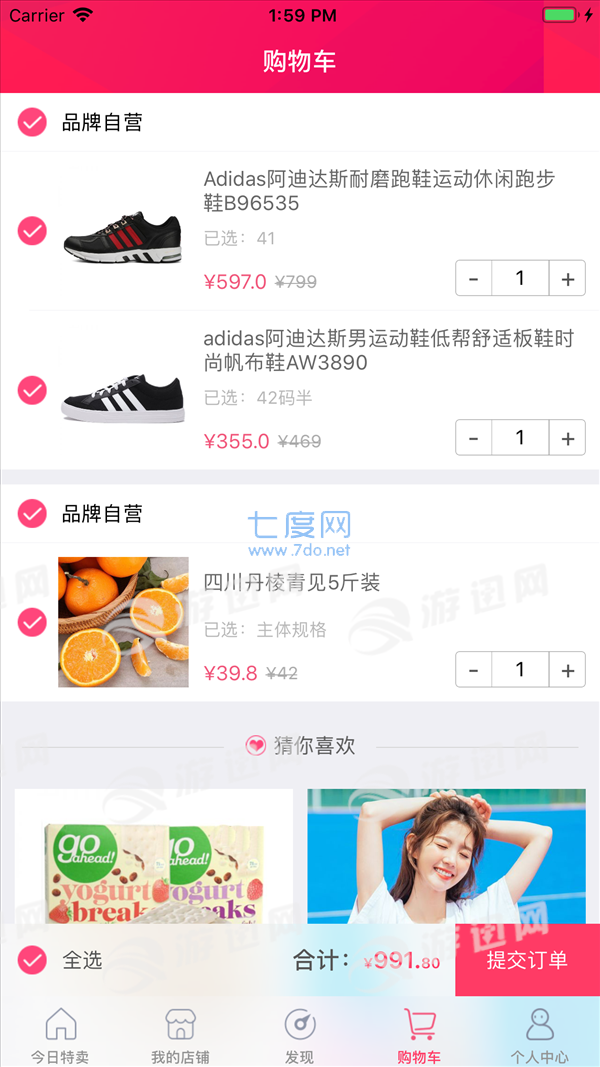
Task: Uncheck the Adidas B96535 running shoe item
Action: click(x=32, y=230)
